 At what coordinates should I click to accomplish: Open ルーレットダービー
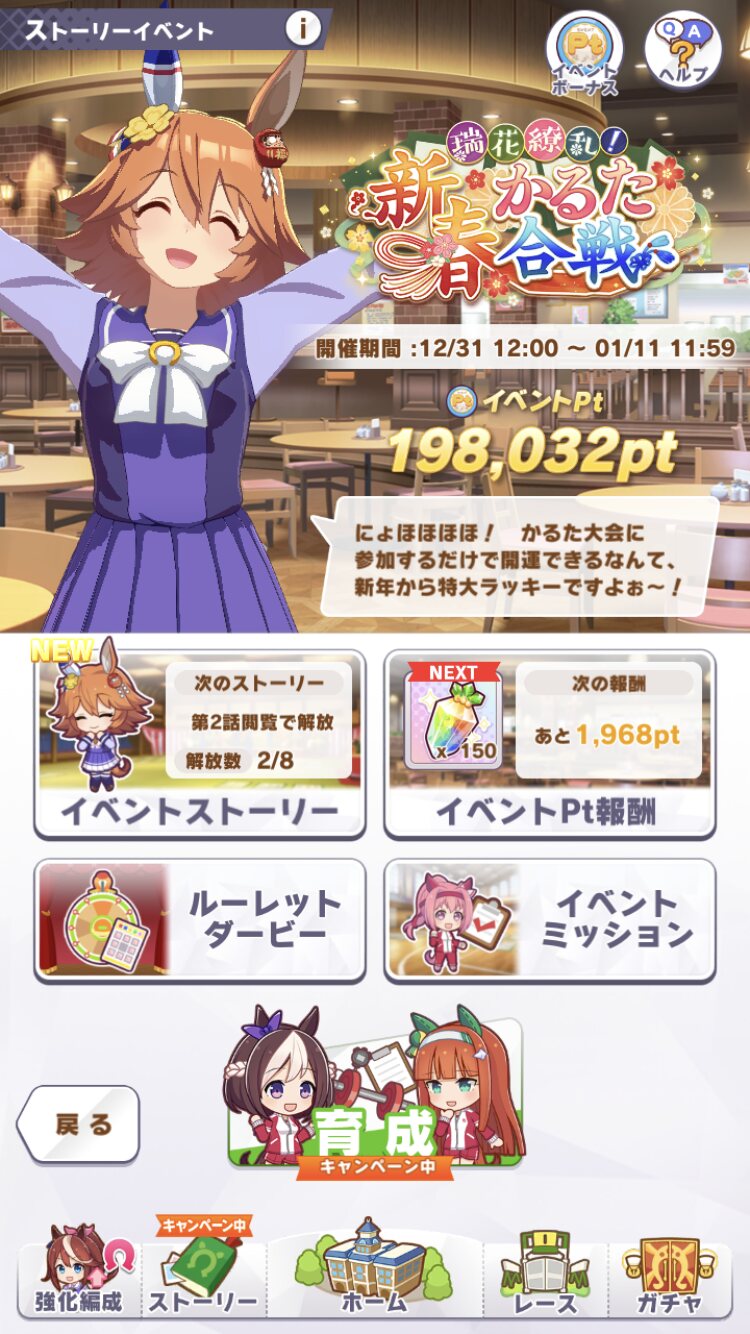[200, 920]
